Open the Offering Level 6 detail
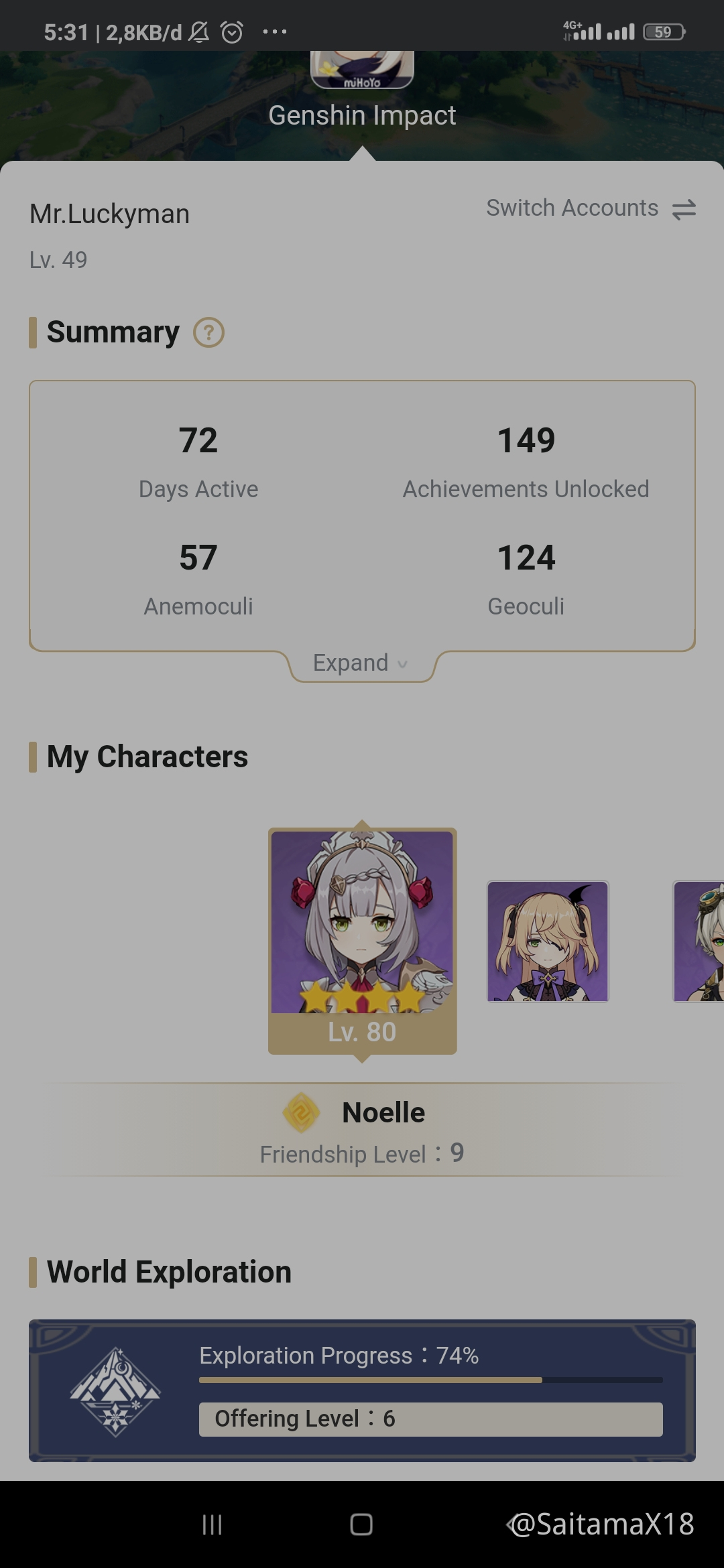Screen dimensions: 724x1568 coord(432,1419)
